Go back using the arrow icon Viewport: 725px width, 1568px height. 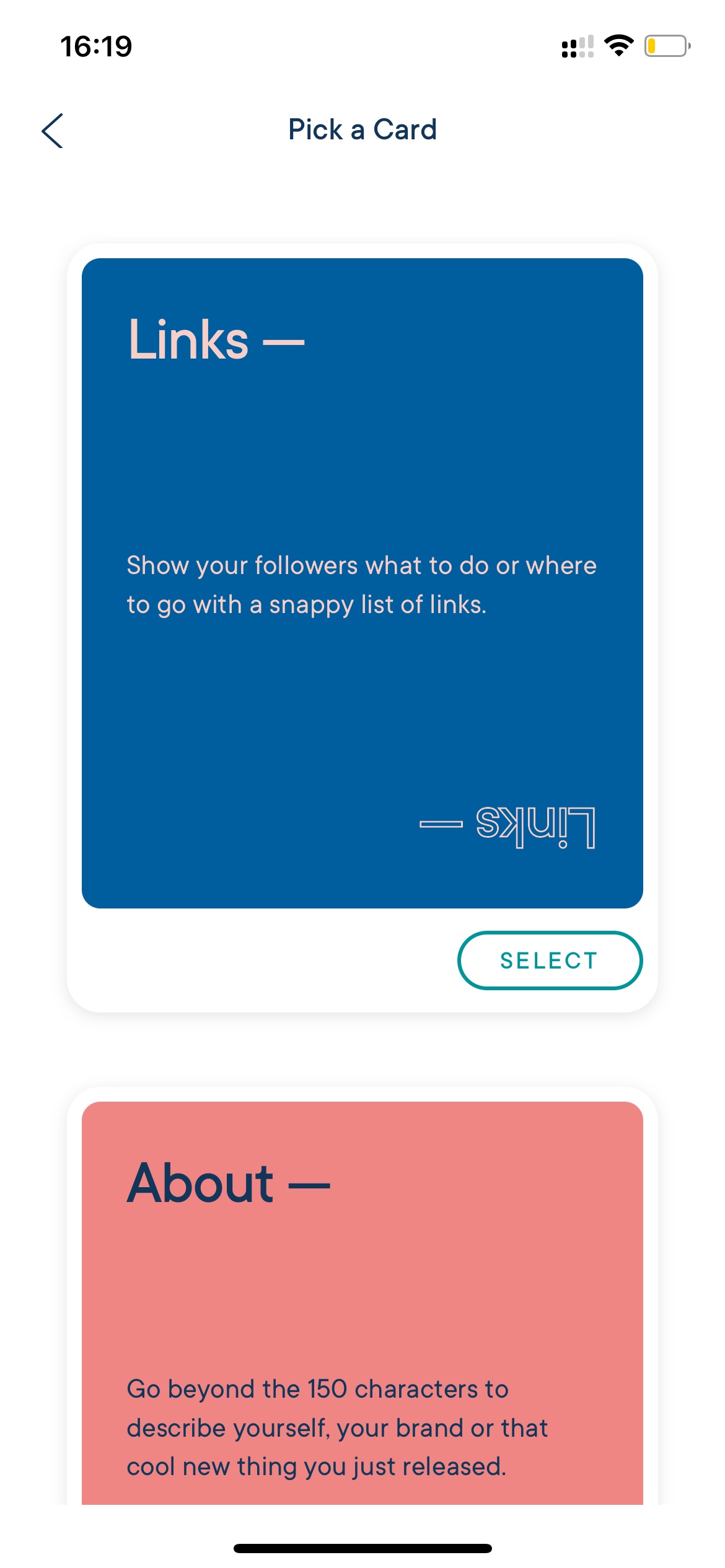(53, 131)
